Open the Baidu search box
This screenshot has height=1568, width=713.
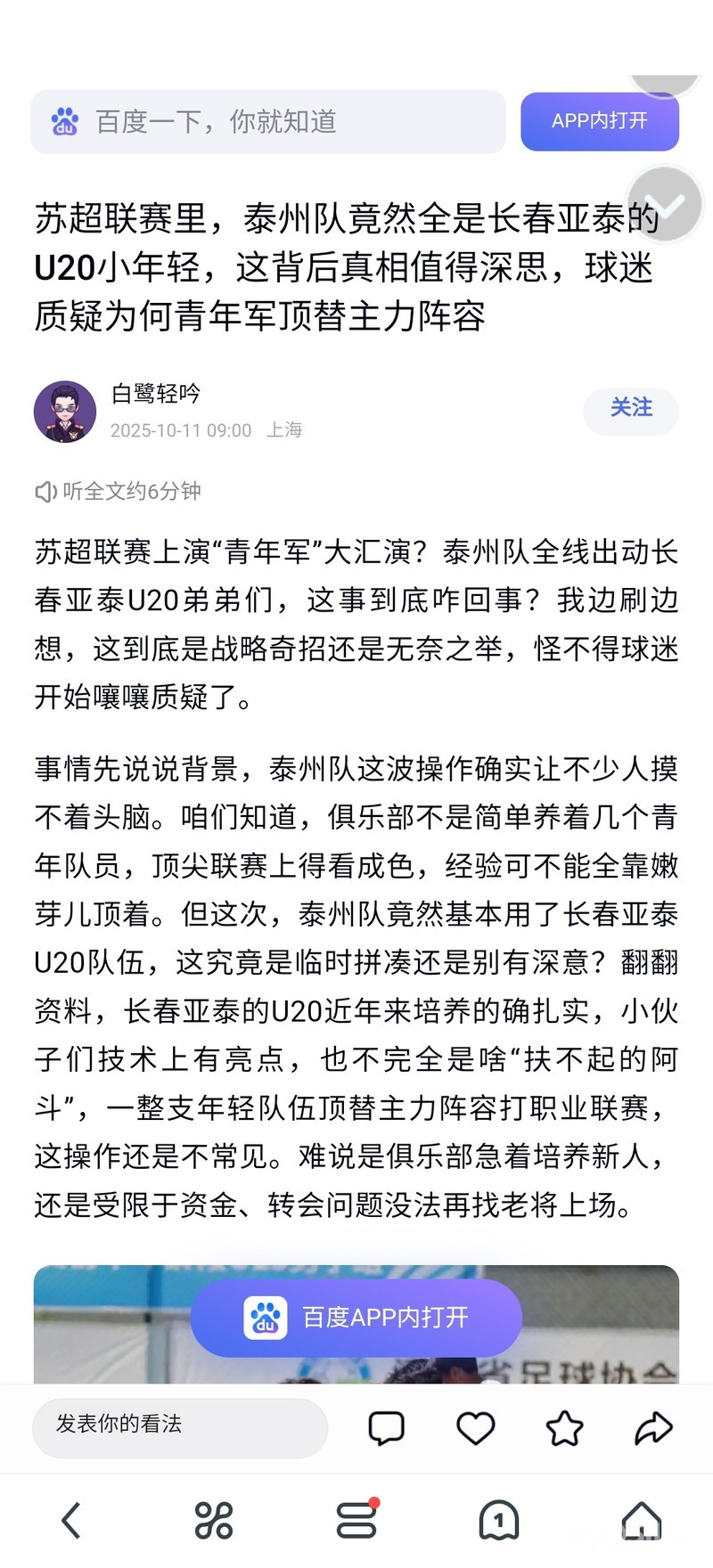(267, 122)
